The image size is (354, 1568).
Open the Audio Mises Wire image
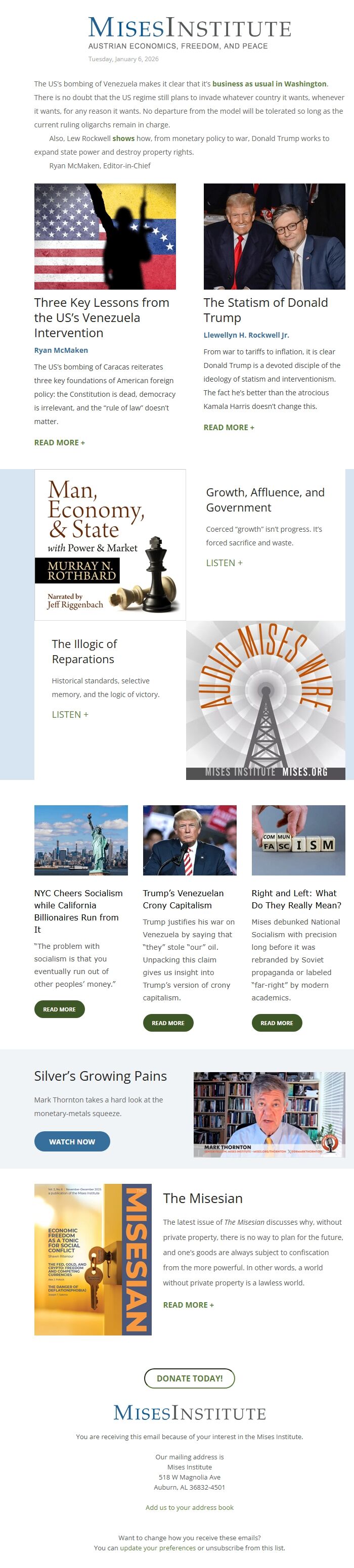click(265, 700)
